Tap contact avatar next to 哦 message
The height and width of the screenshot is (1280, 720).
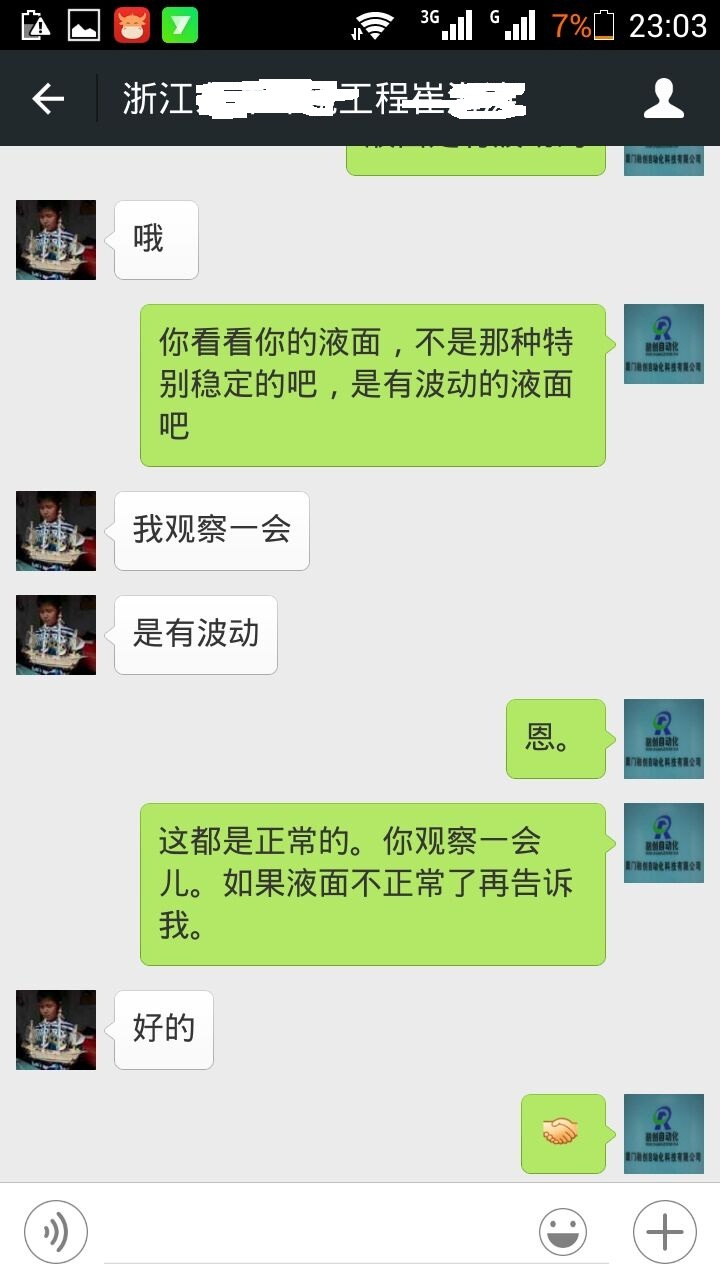pos(56,240)
